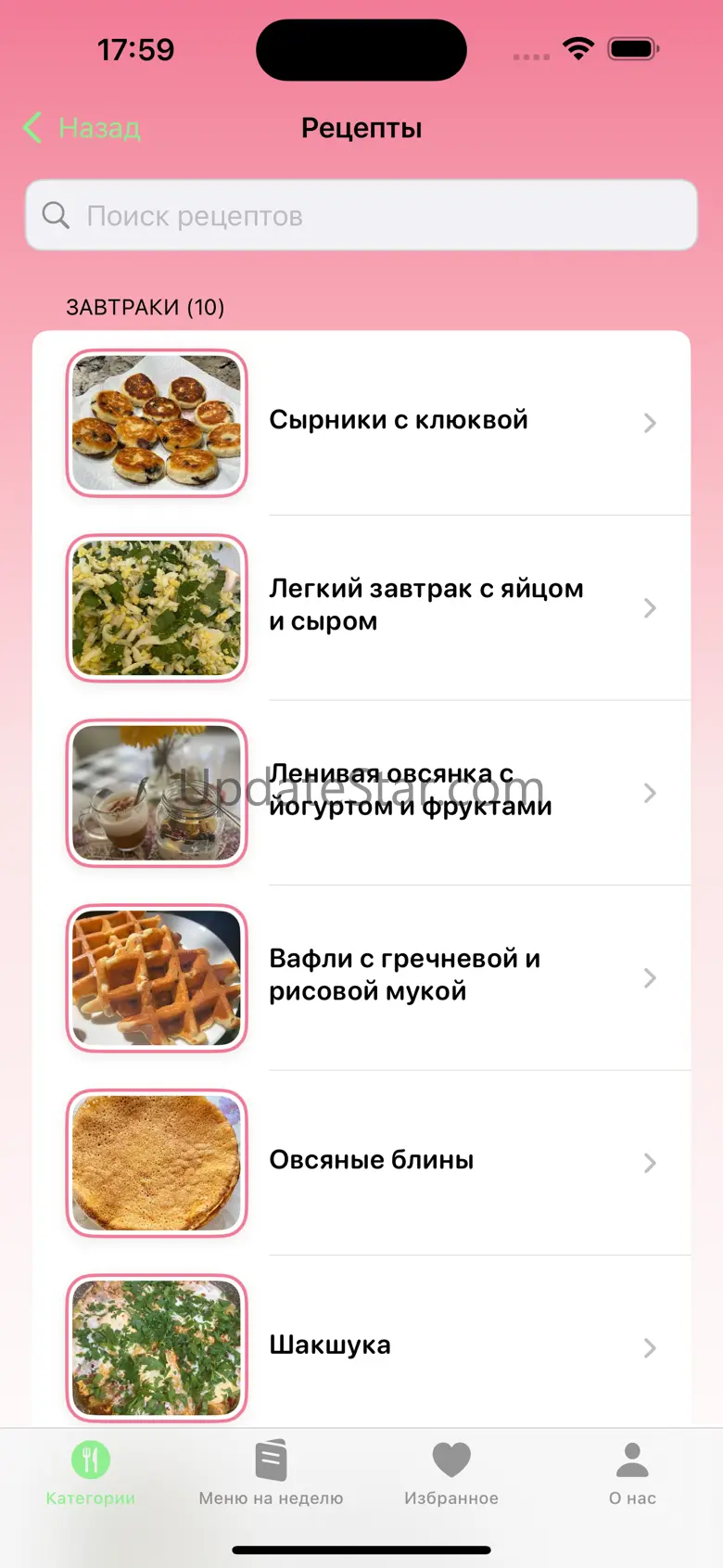
Task: Switch to the Меню на неделю tab
Action: (x=271, y=1474)
